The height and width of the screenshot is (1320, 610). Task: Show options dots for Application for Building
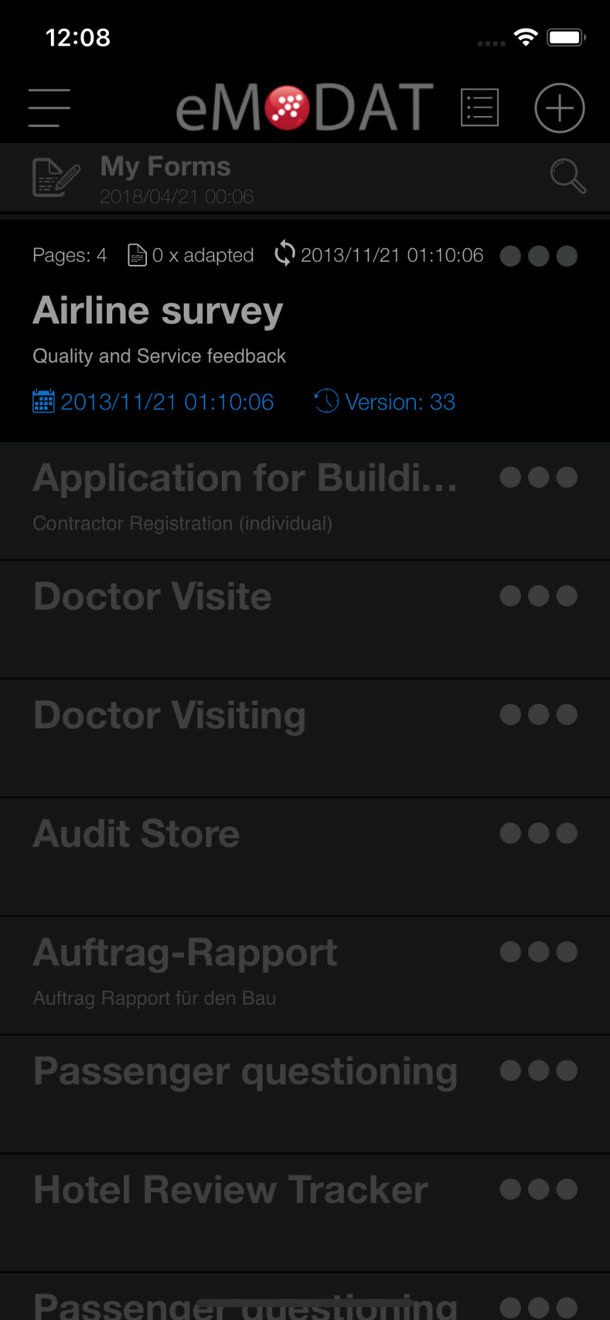(539, 477)
